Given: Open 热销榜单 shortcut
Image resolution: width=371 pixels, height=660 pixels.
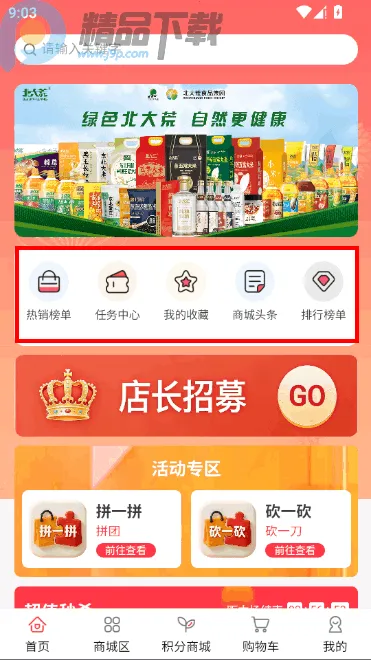Looking at the screenshot, I should click(x=49, y=291).
